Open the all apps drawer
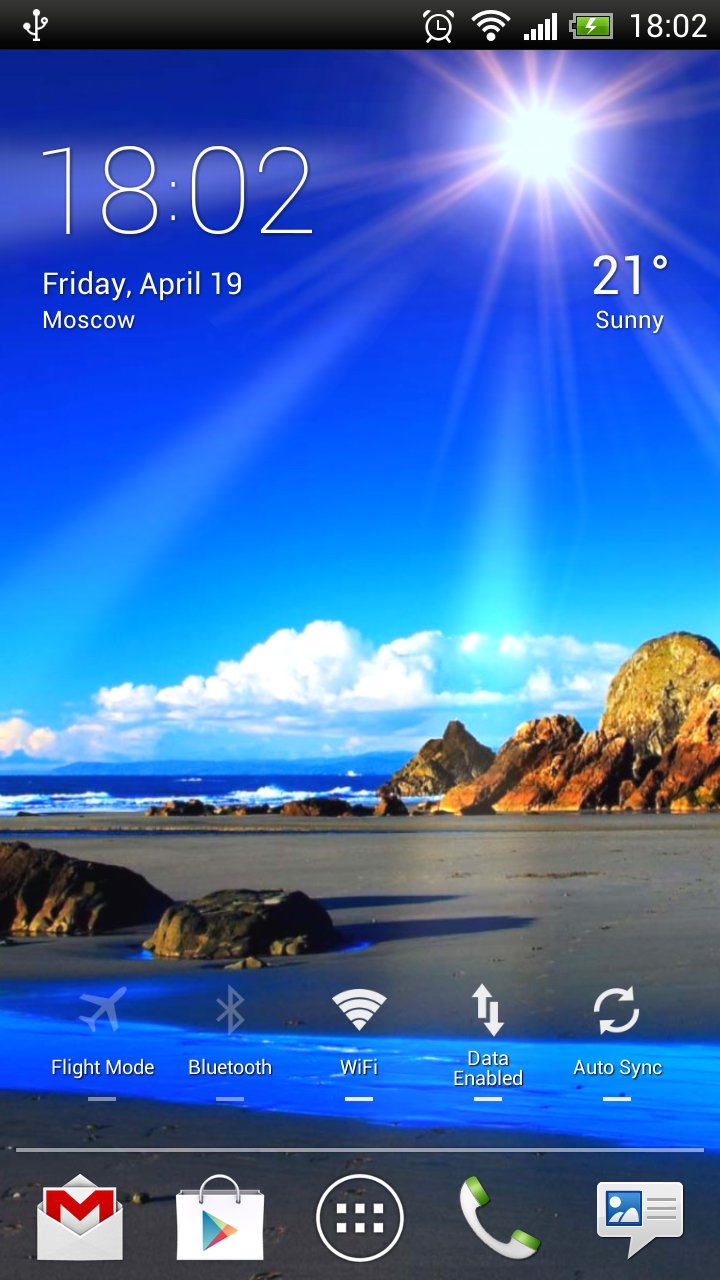Screen dimensions: 720x1280 coord(360,1218)
